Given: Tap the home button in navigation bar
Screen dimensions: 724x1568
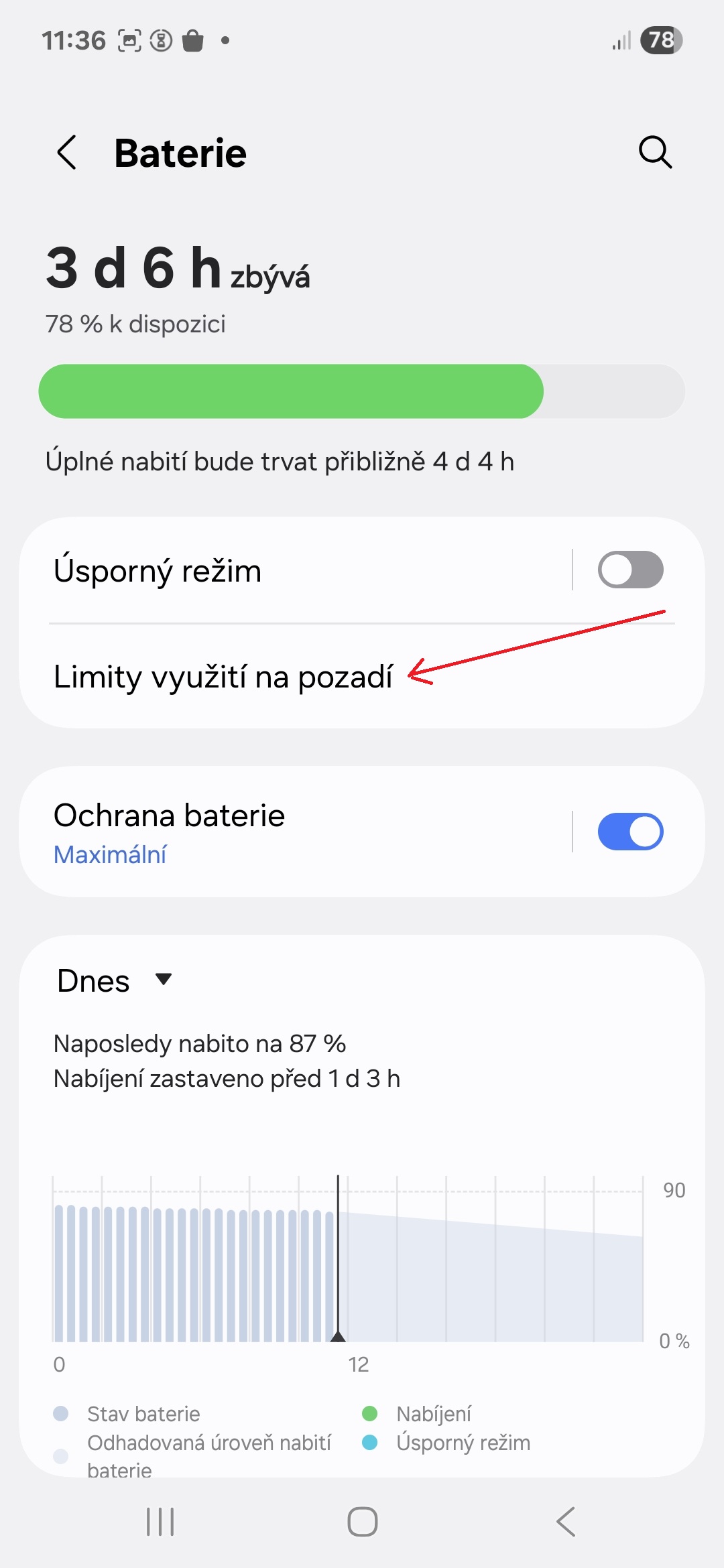Looking at the screenshot, I should point(362,1521).
